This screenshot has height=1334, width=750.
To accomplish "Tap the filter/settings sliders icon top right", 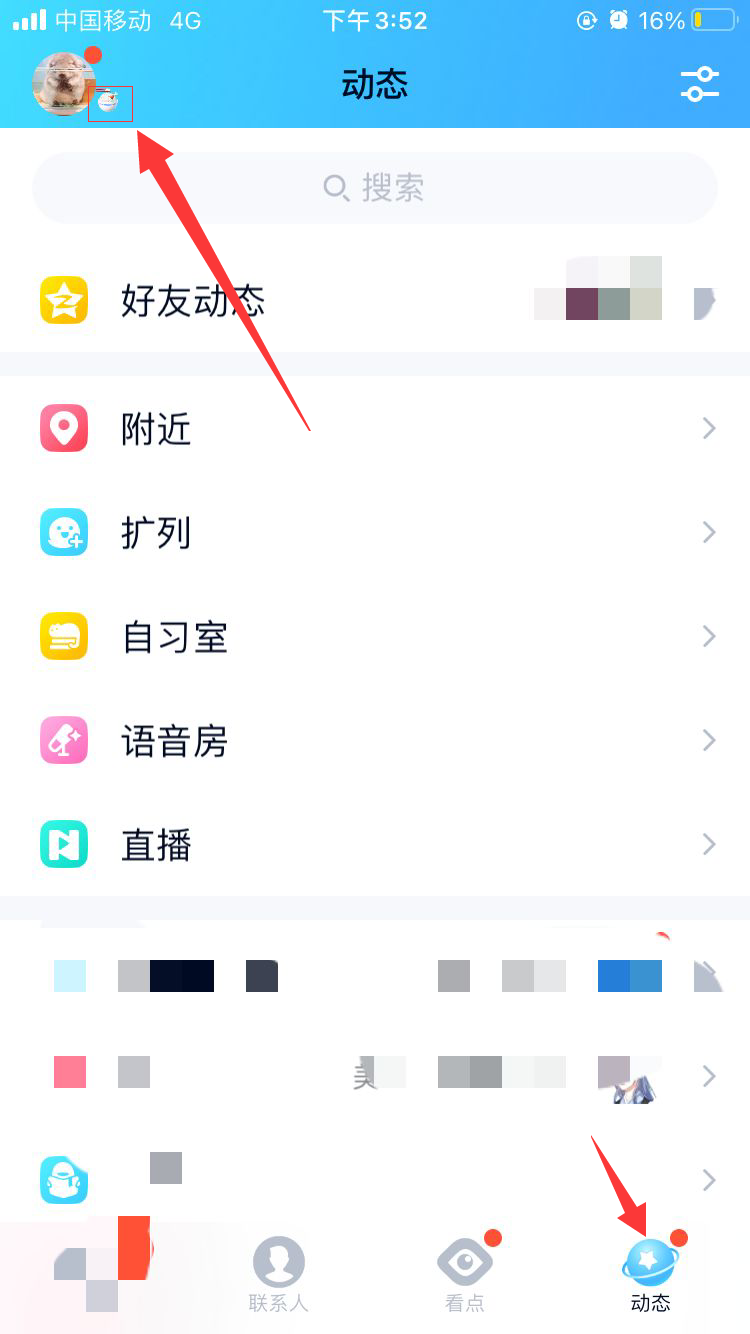I will [x=700, y=85].
